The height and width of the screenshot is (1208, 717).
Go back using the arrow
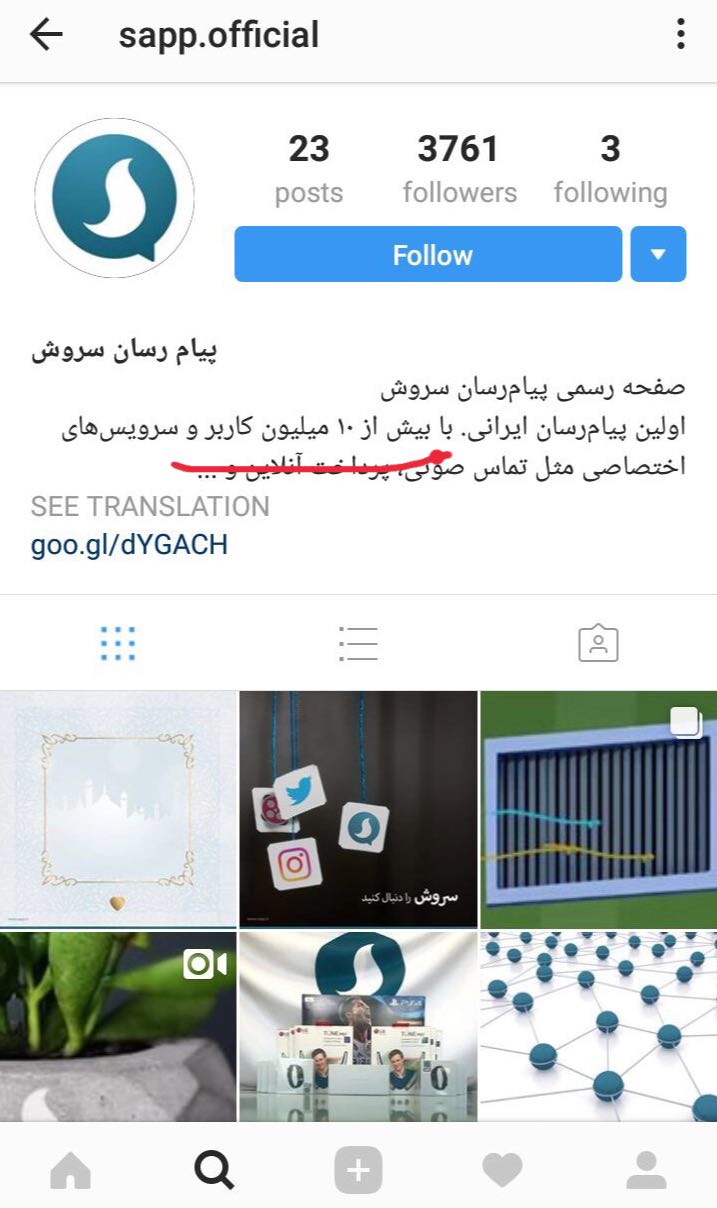46,36
